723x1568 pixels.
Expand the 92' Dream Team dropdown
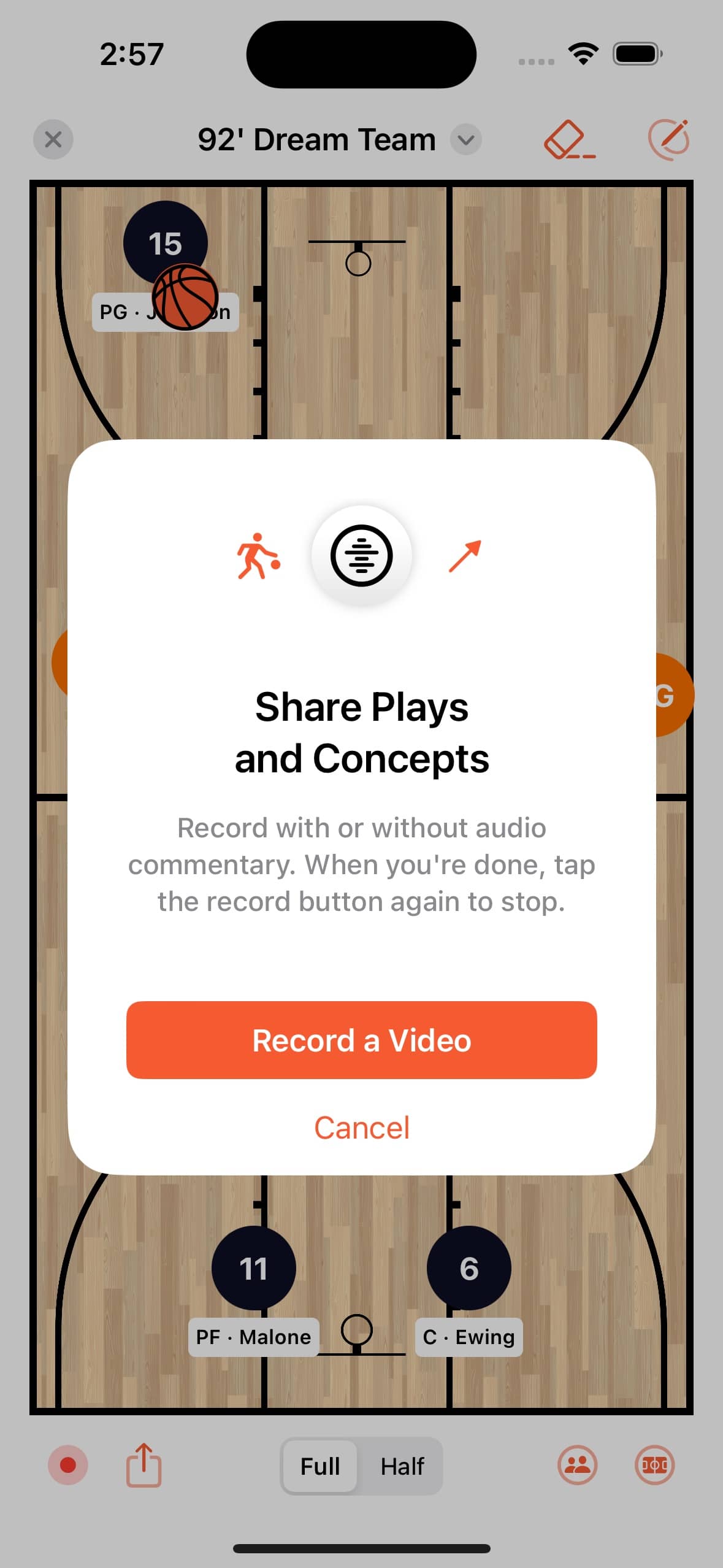coord(466,140)
